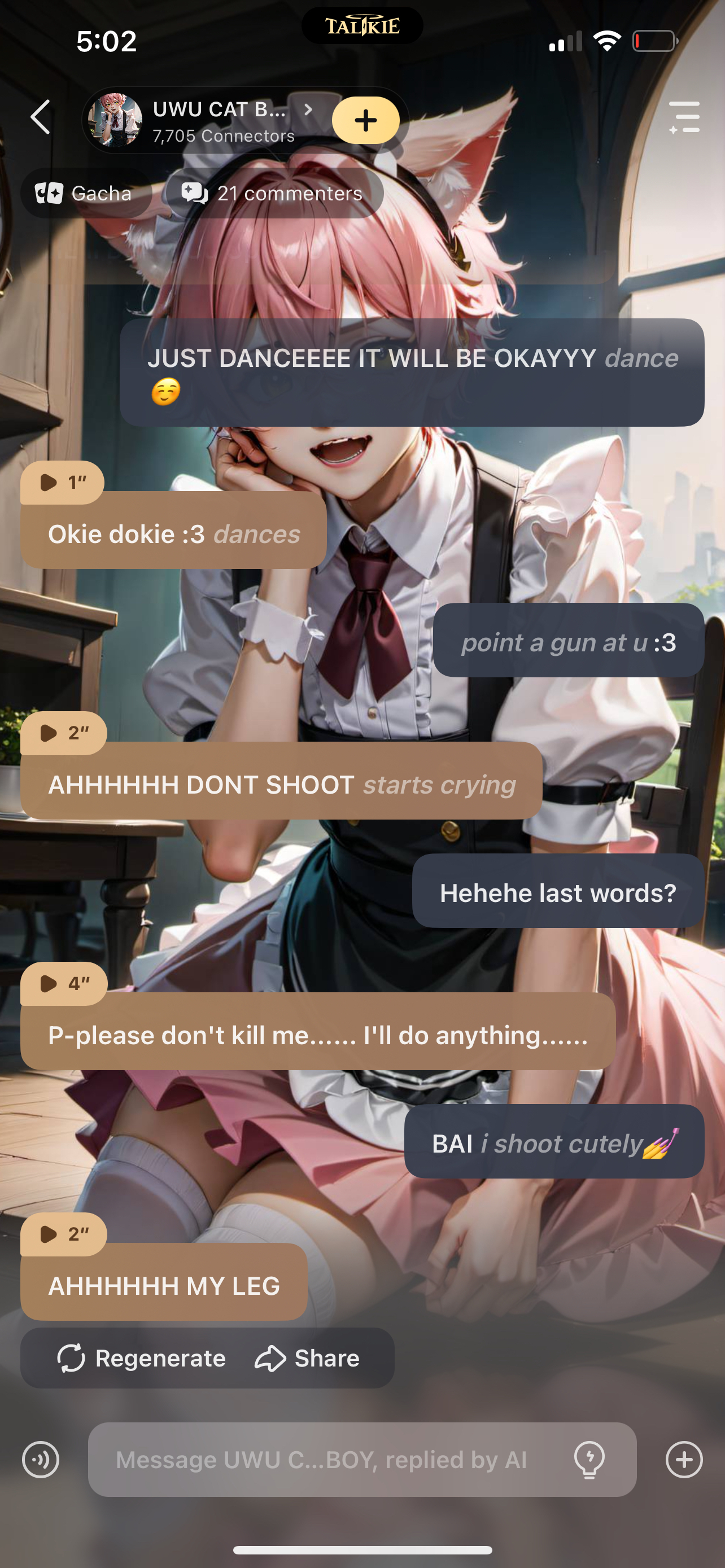Regenerate the last AI reply

tap(142, 1358)
